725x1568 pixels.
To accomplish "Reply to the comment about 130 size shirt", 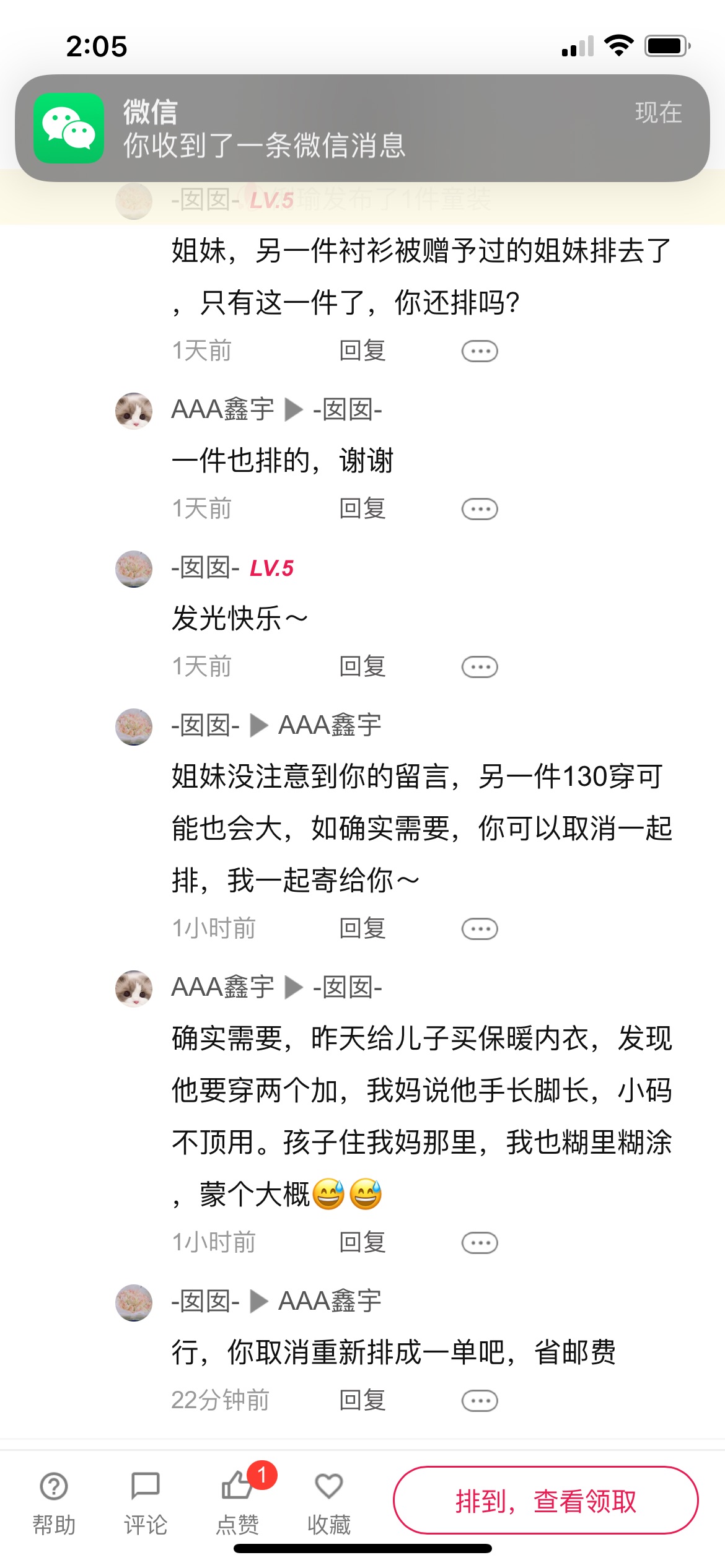I will coord(362,928).
